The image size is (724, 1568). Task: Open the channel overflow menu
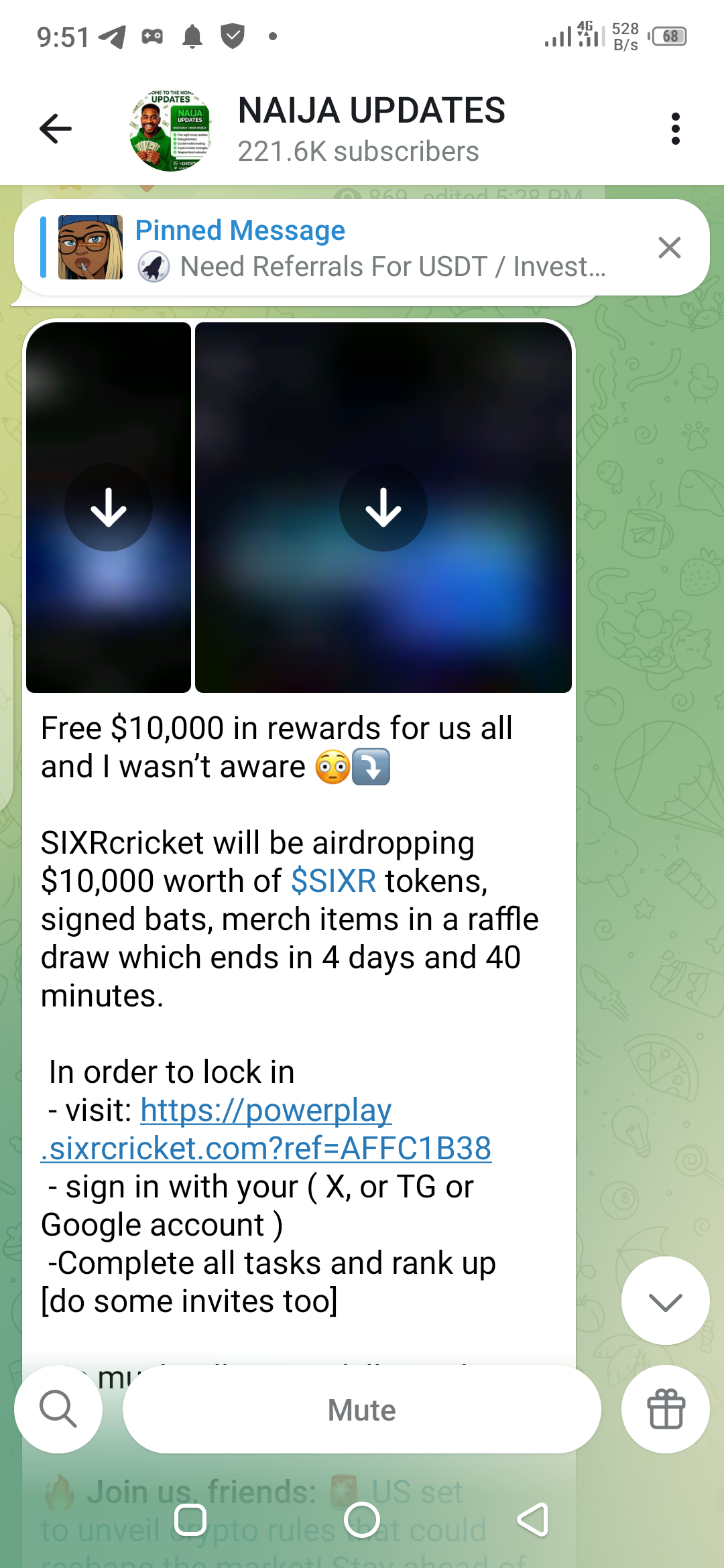tap(675, 129)
